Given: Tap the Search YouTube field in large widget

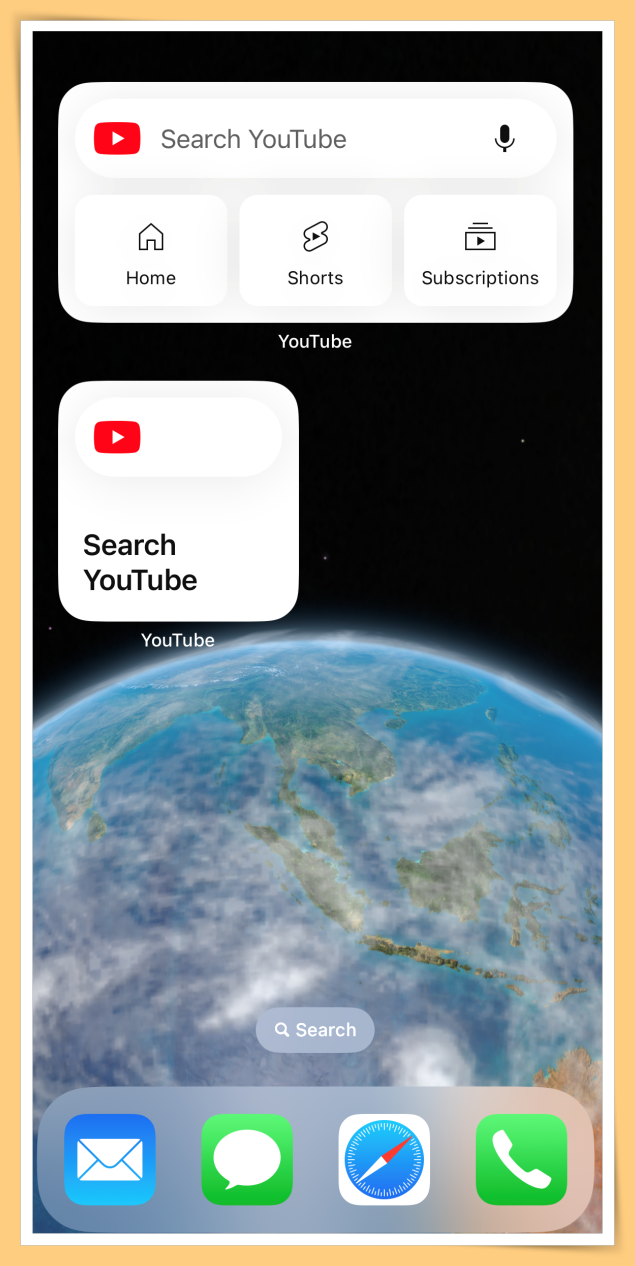Looking at the screenshot, I should (x=290, y=139).
